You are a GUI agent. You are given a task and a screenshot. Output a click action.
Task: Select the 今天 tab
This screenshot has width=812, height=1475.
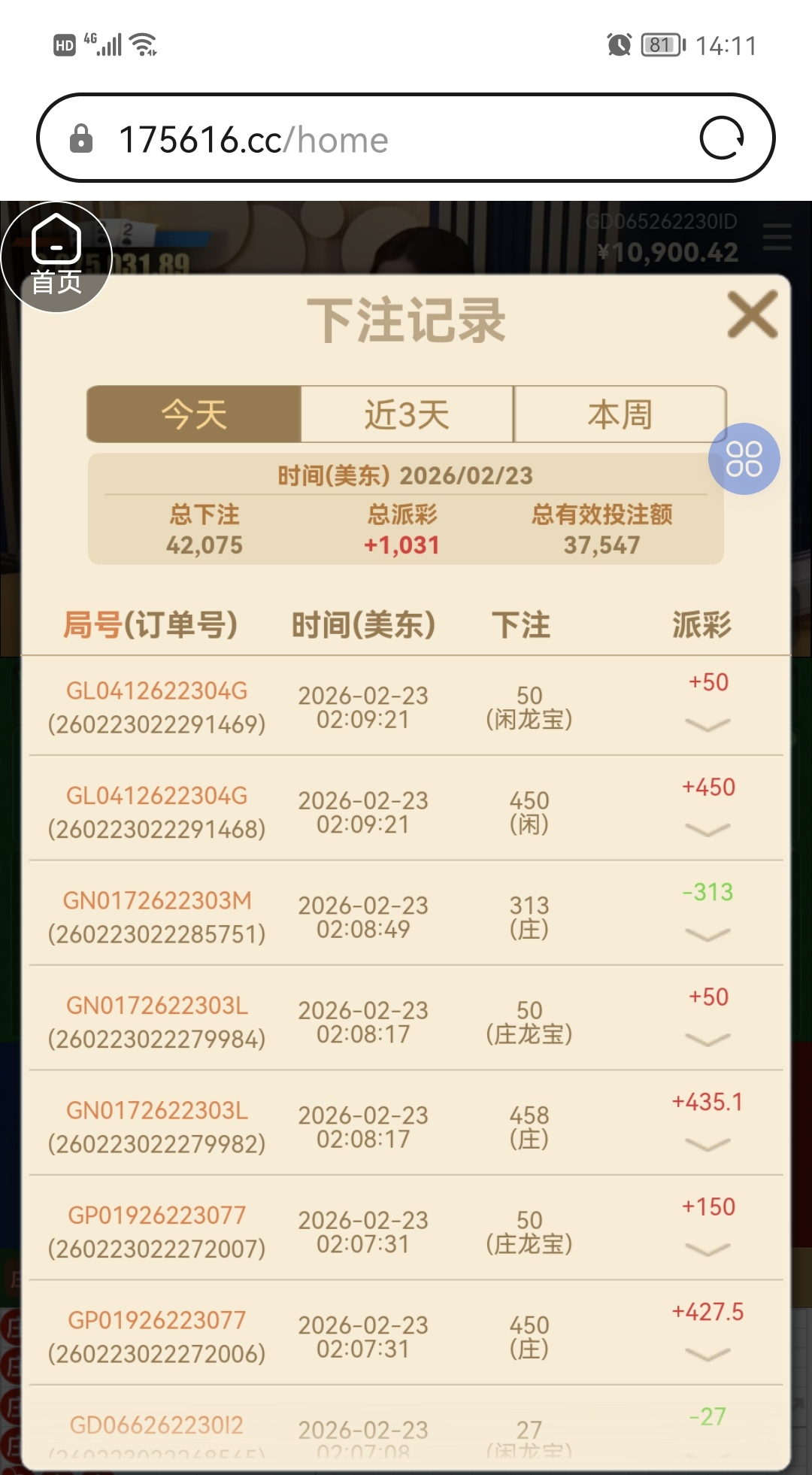(194, 414)
